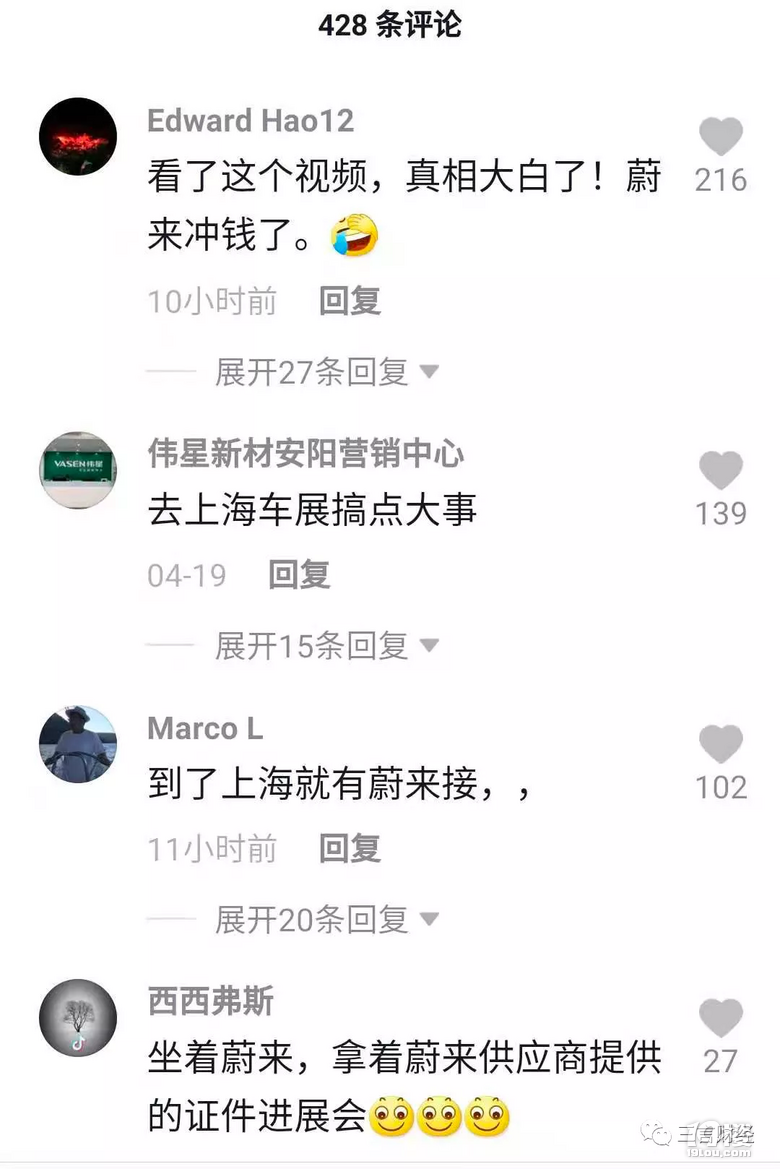Expand 展开20条回复
Viewport: 780px width, 1169px height.
(326, 920)
